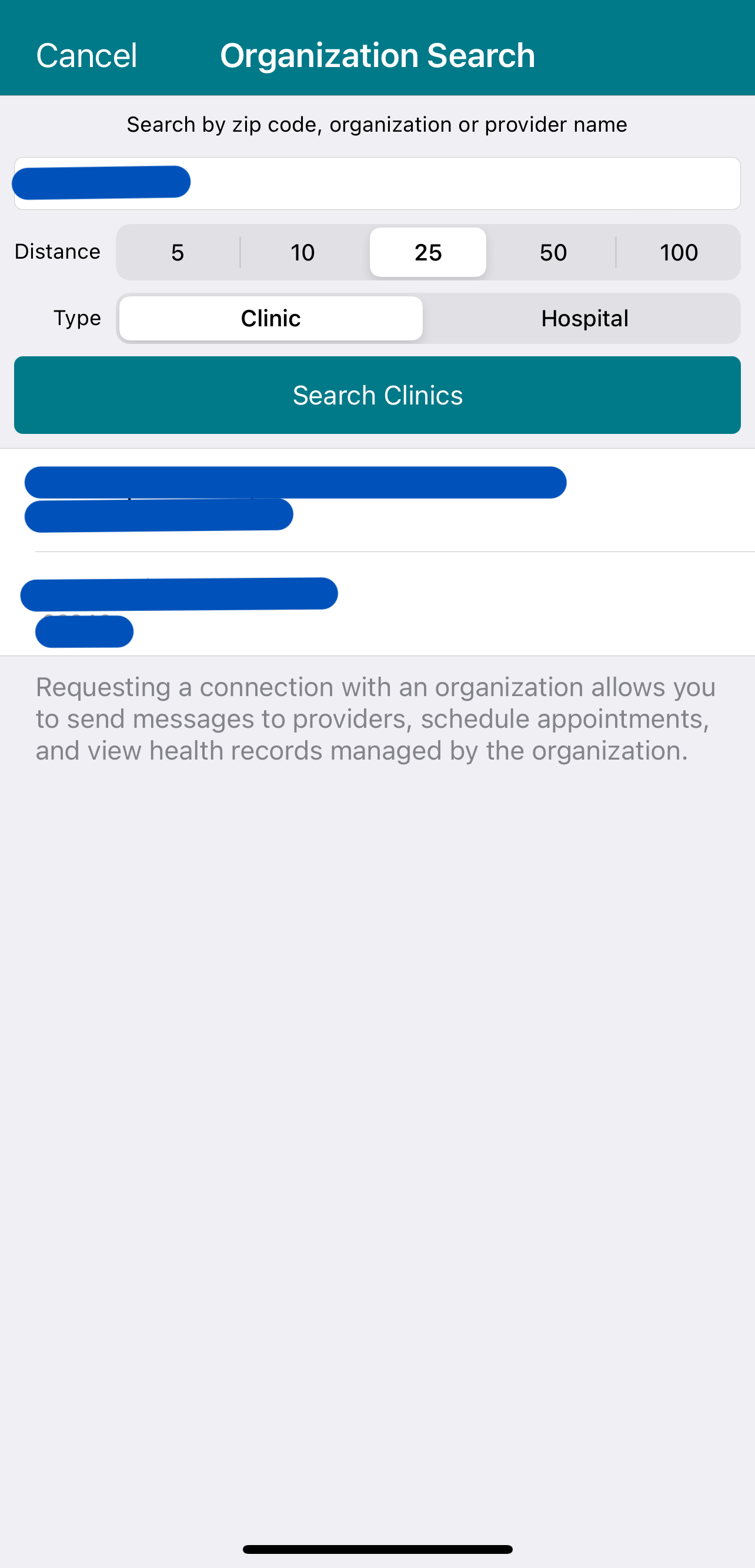
Task: Tap the Search Clinics button
Action: pos(377,394)
